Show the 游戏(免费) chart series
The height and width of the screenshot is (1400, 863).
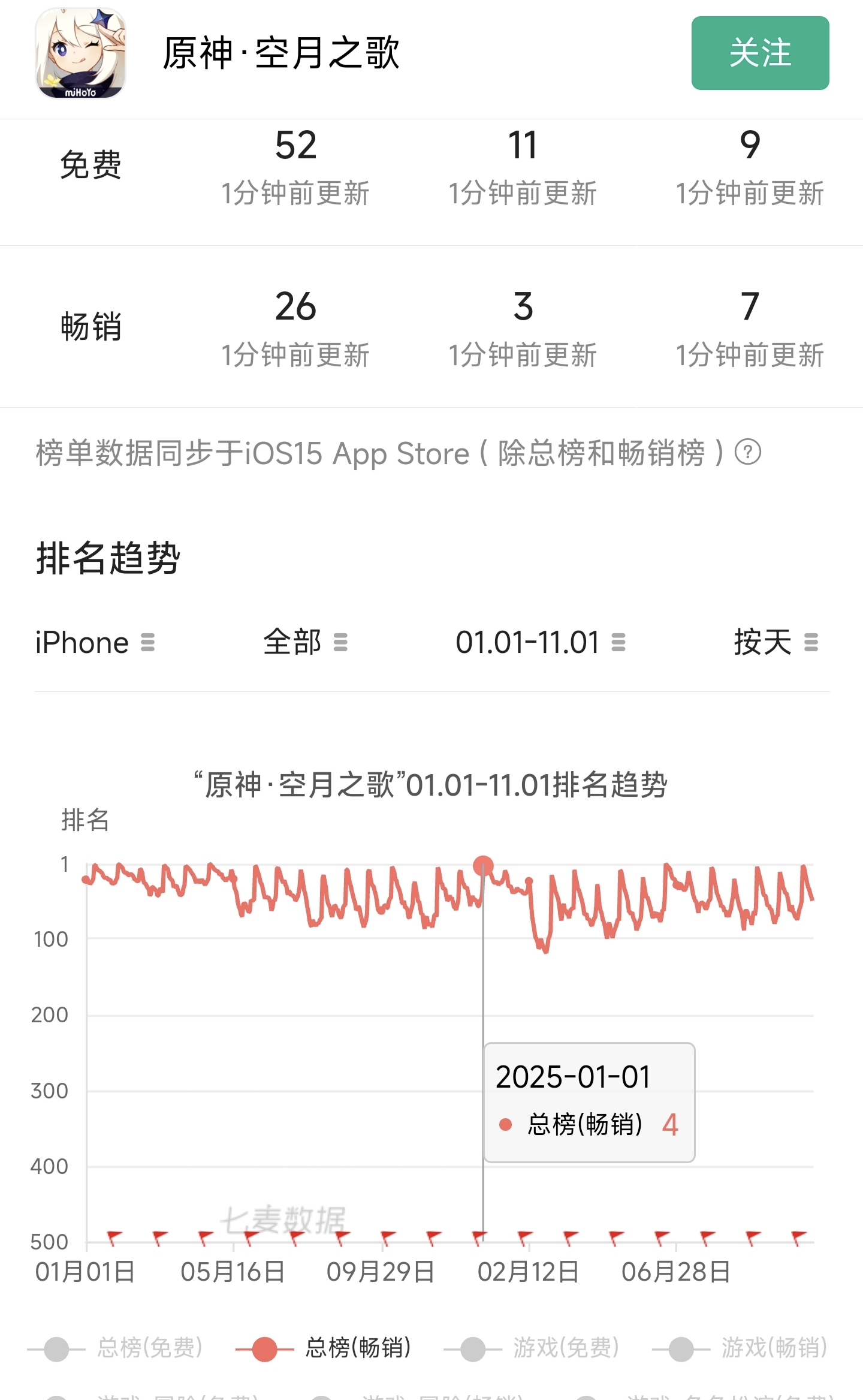pos(532,1348)
